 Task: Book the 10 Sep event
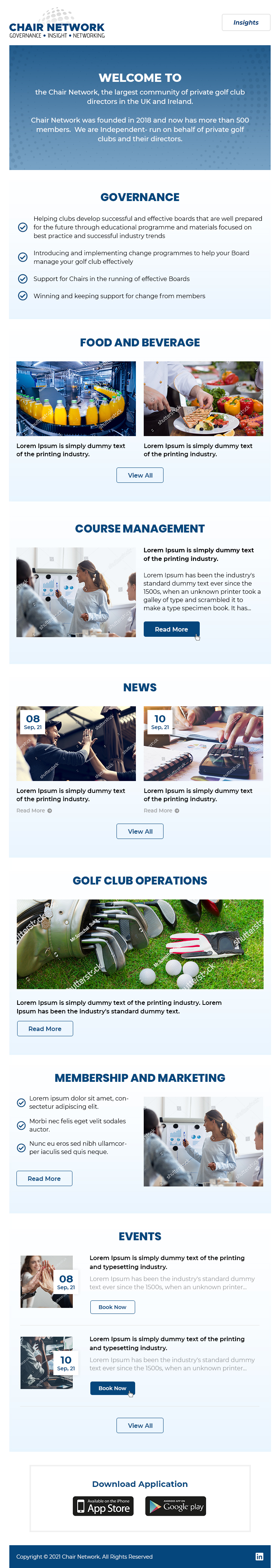113,1388
